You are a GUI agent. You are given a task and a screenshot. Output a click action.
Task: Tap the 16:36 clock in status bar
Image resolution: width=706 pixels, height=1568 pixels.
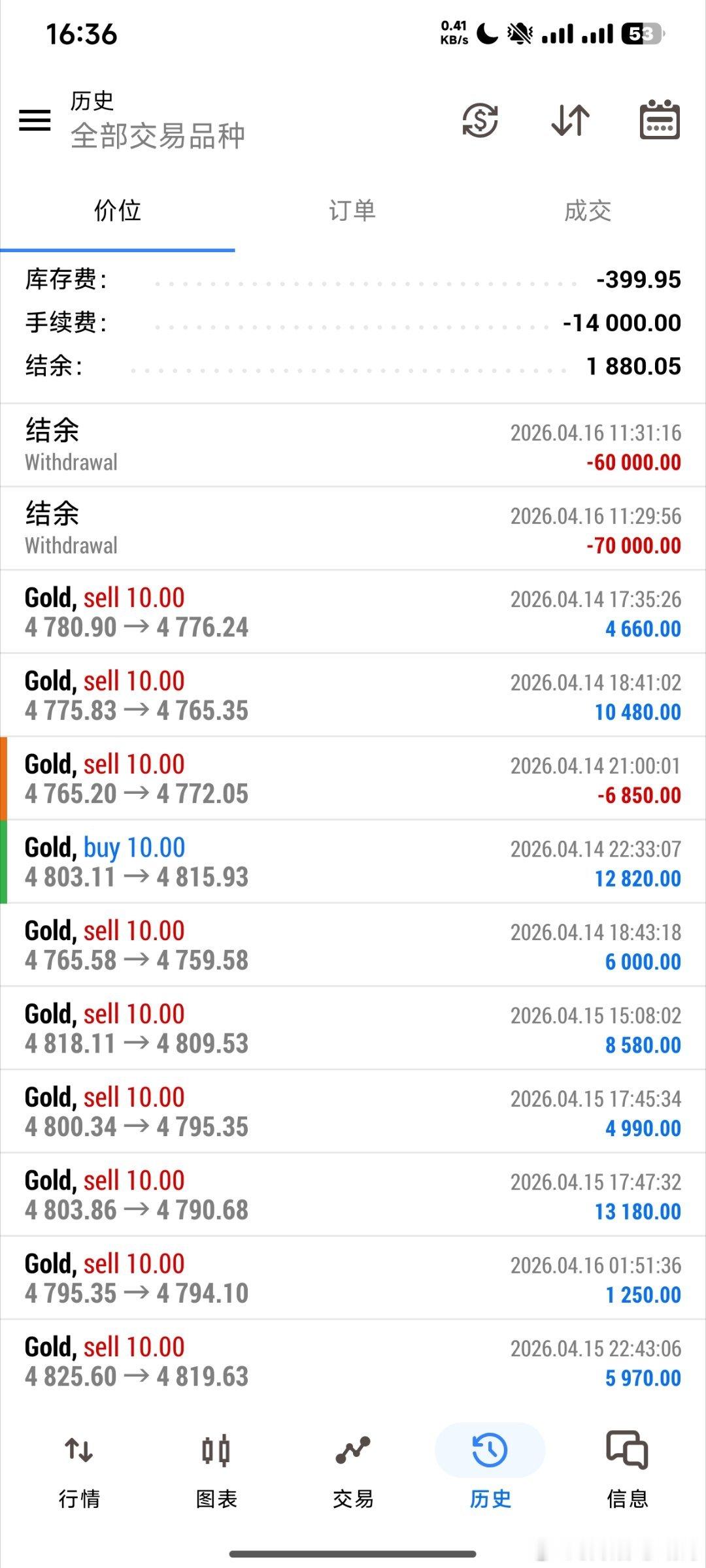tap(80, 36)
